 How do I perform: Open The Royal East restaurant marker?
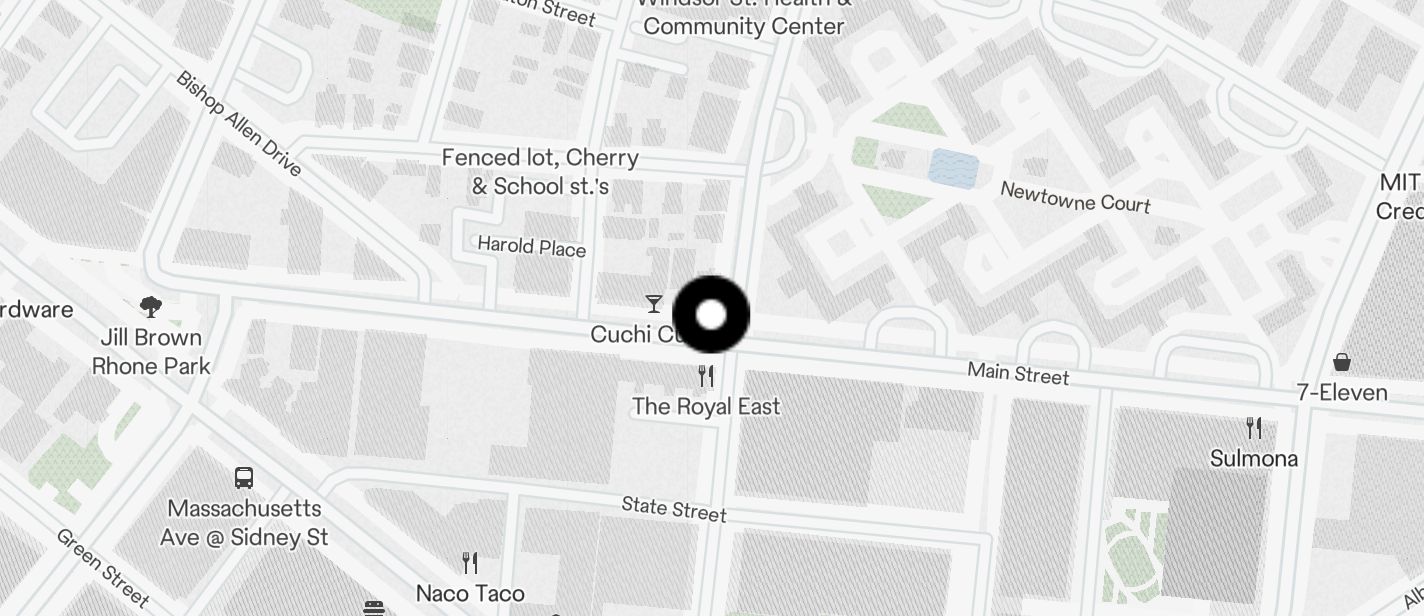(706, 377)
